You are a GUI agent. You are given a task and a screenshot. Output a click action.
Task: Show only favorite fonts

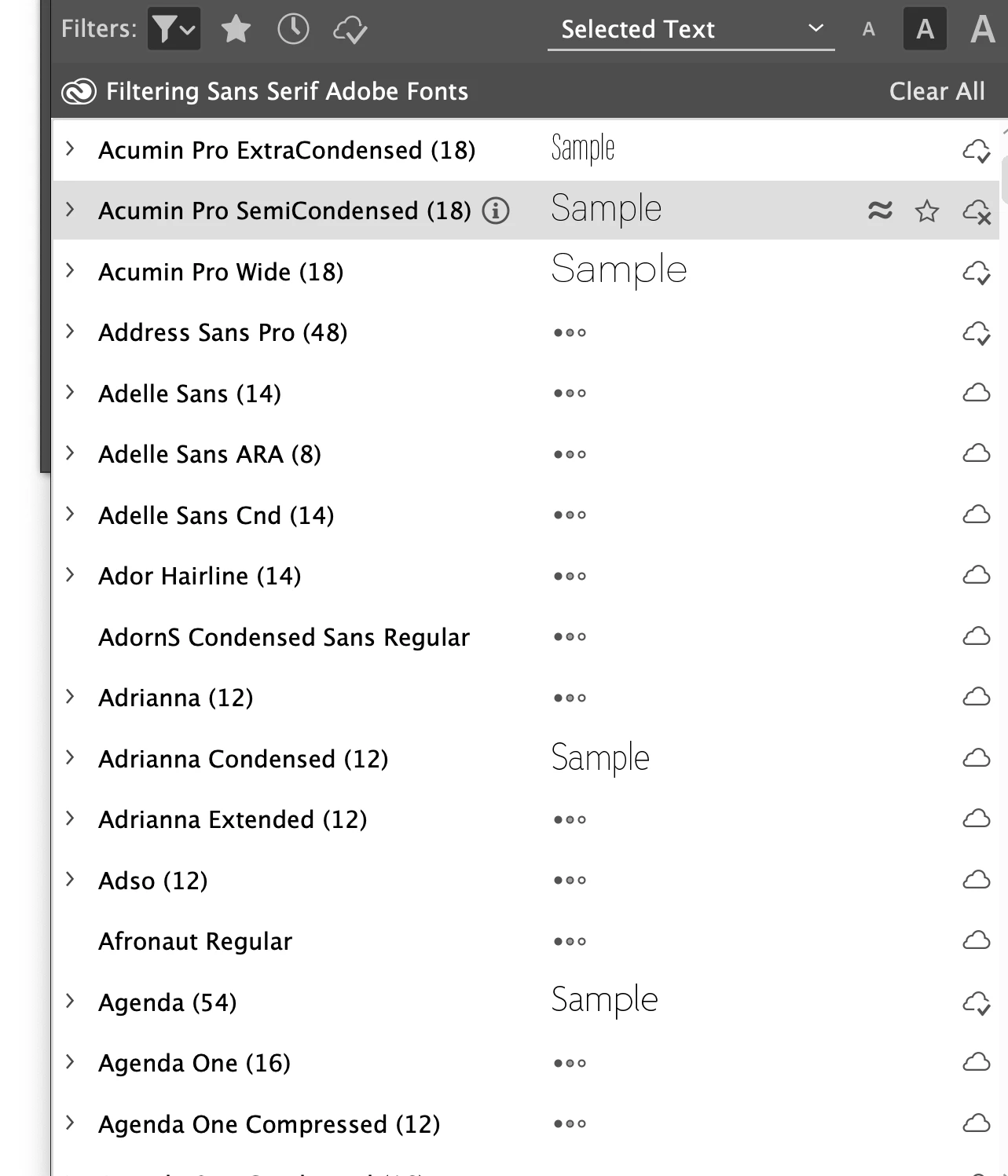236,30
